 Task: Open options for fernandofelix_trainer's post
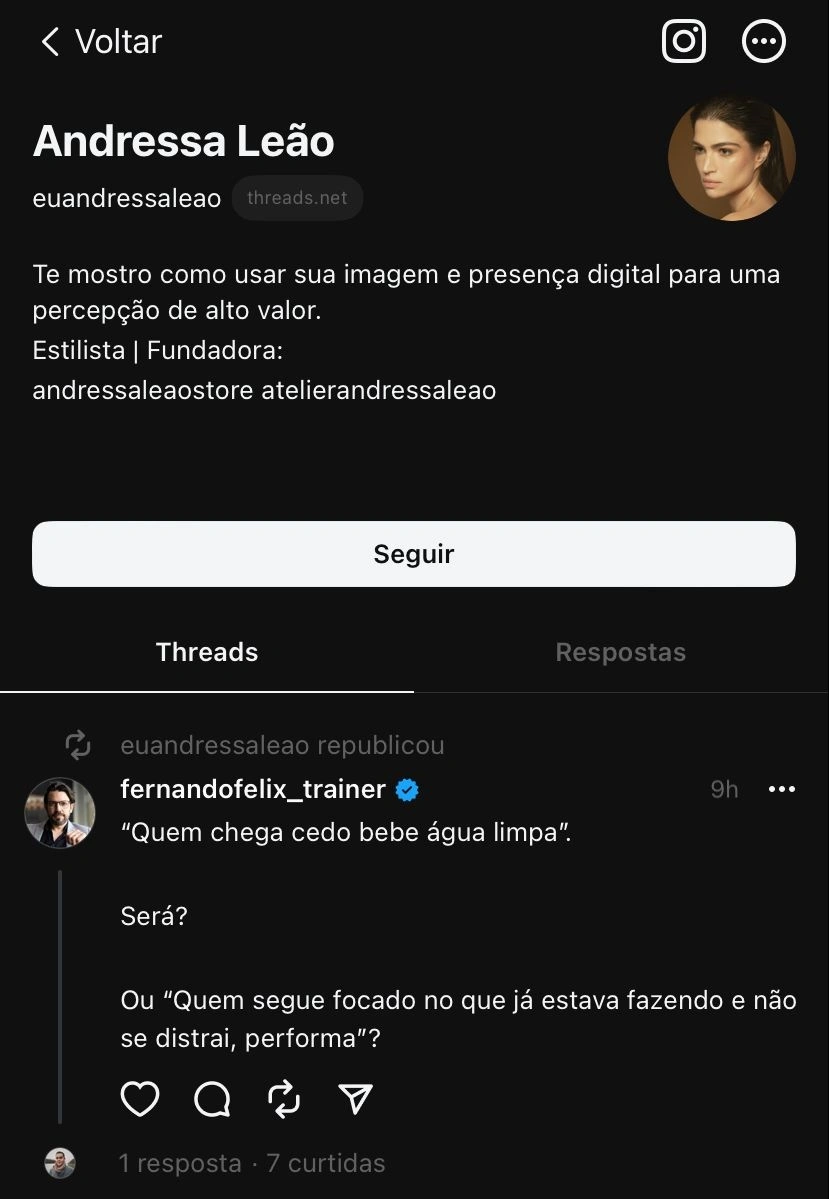click(x=781, y=790)
